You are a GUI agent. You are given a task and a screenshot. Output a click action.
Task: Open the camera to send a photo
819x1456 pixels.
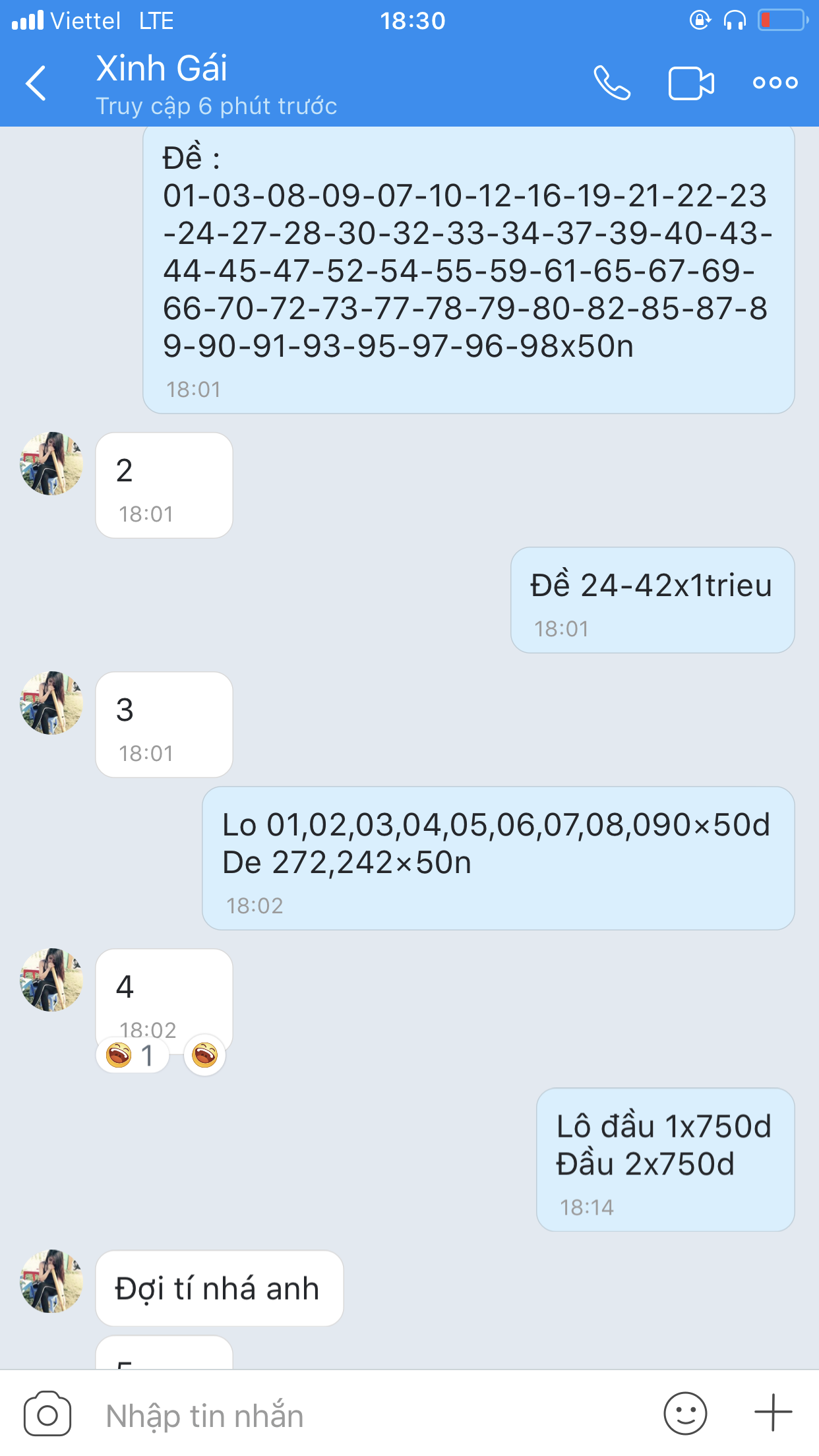tap(47, 1414)
